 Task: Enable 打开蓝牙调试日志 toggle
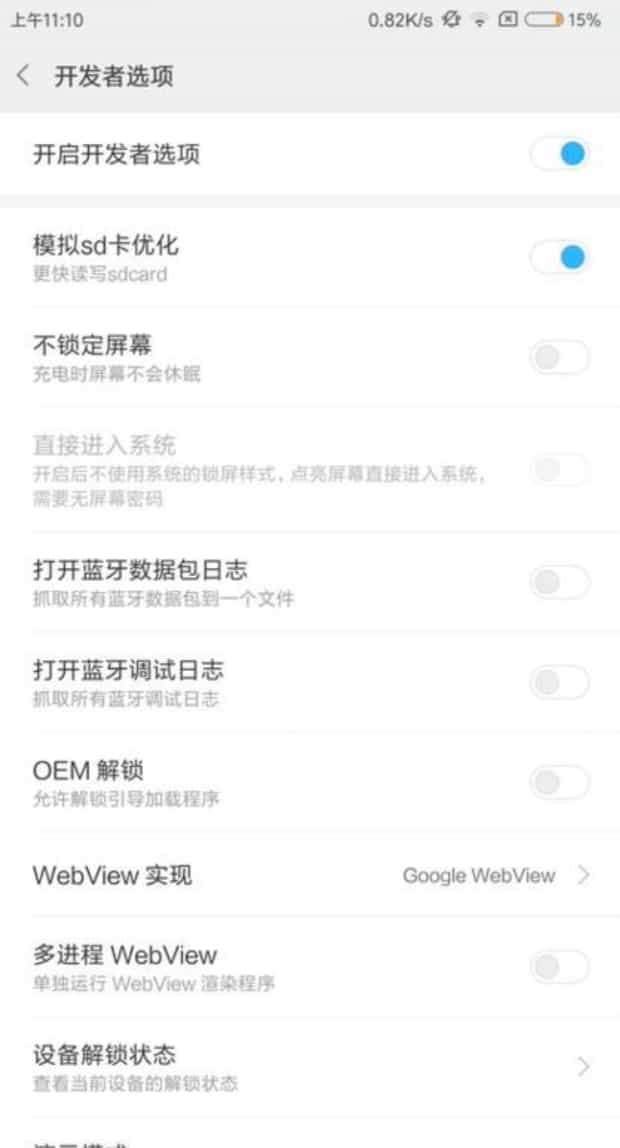(x=559, y=683)
